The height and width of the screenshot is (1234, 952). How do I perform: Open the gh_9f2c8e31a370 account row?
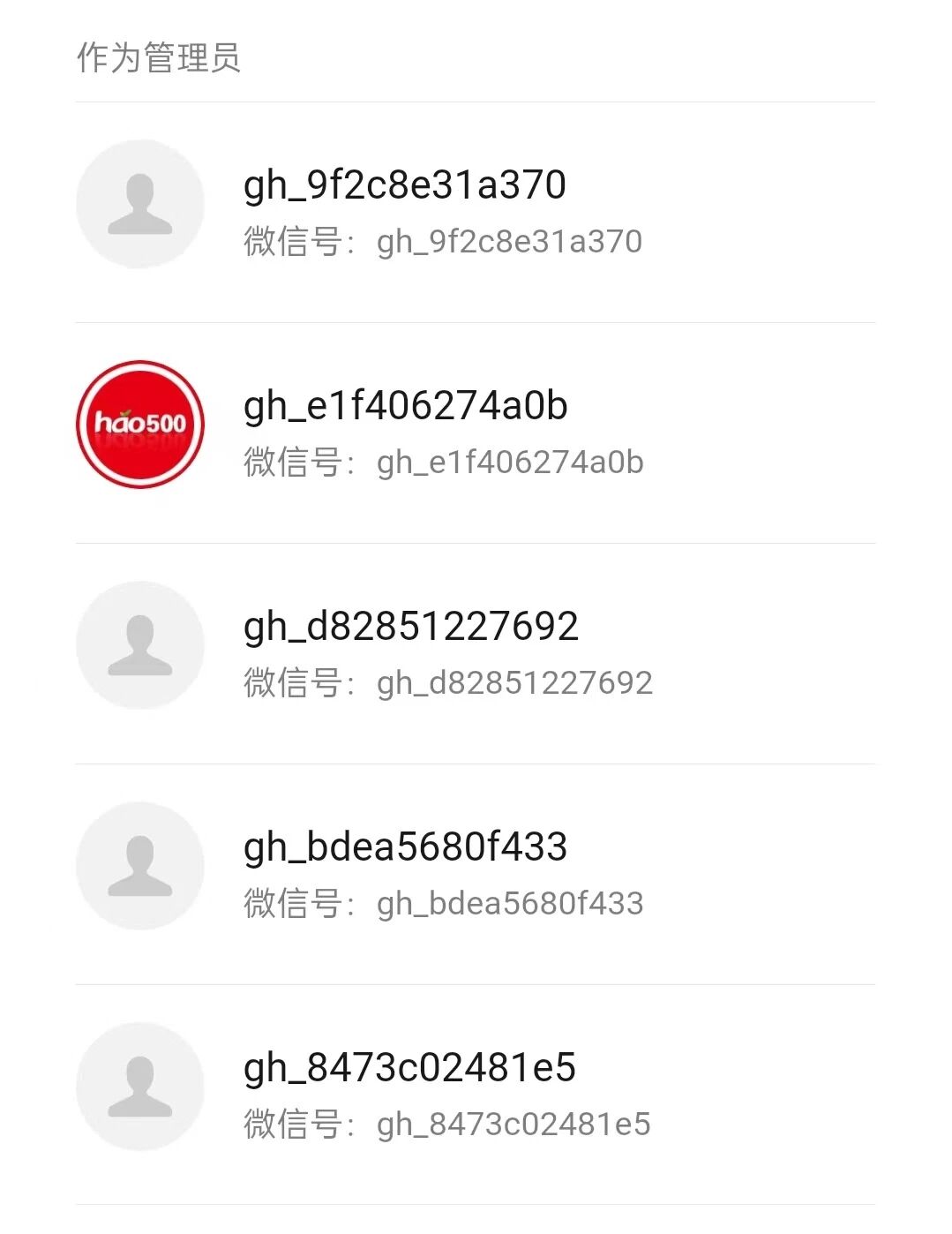pos(475,212)
